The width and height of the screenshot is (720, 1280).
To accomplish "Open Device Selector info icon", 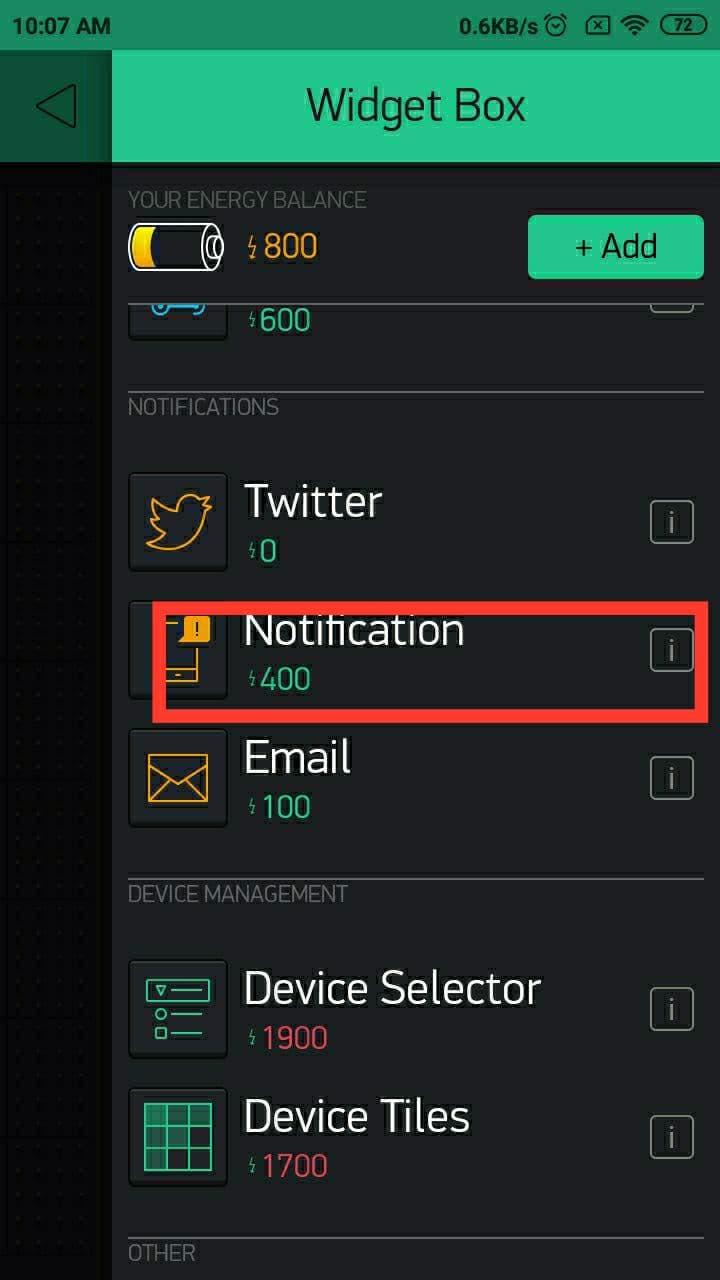I will pos(672,1009).
